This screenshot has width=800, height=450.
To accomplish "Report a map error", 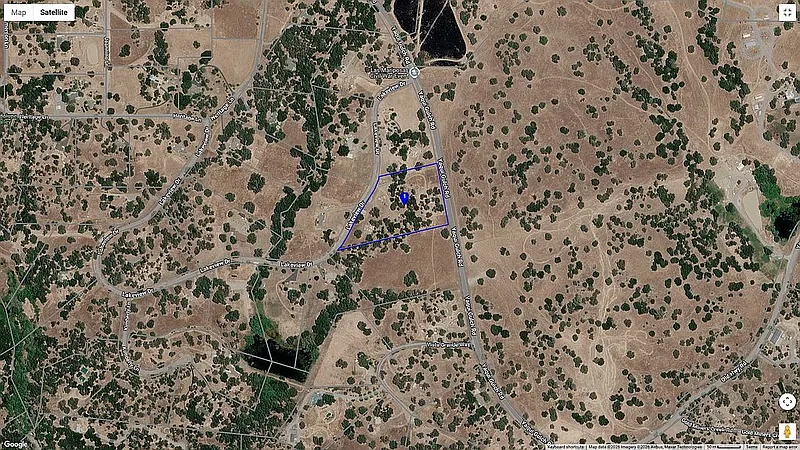I will click(780, 447).
